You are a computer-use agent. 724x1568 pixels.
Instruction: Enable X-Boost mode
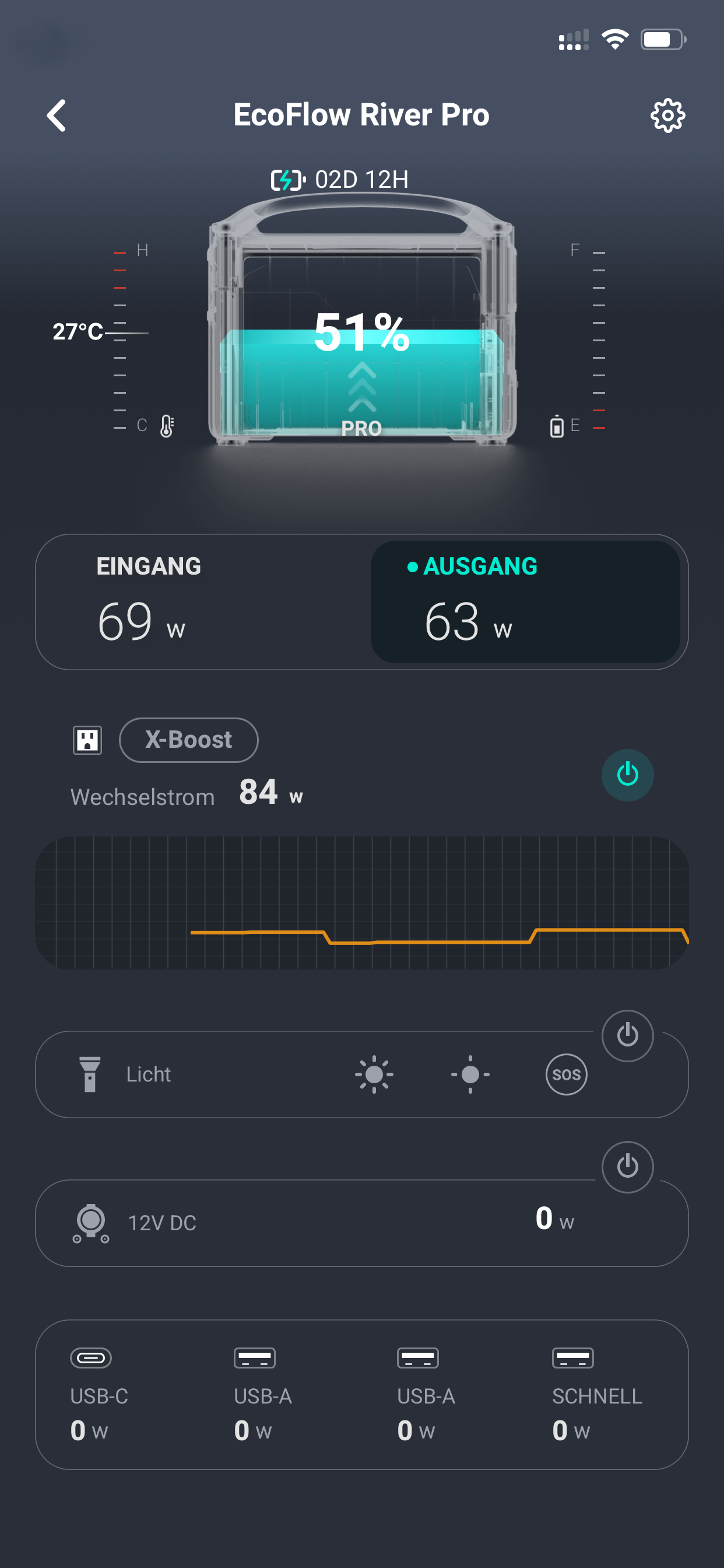tap(189, 740)
